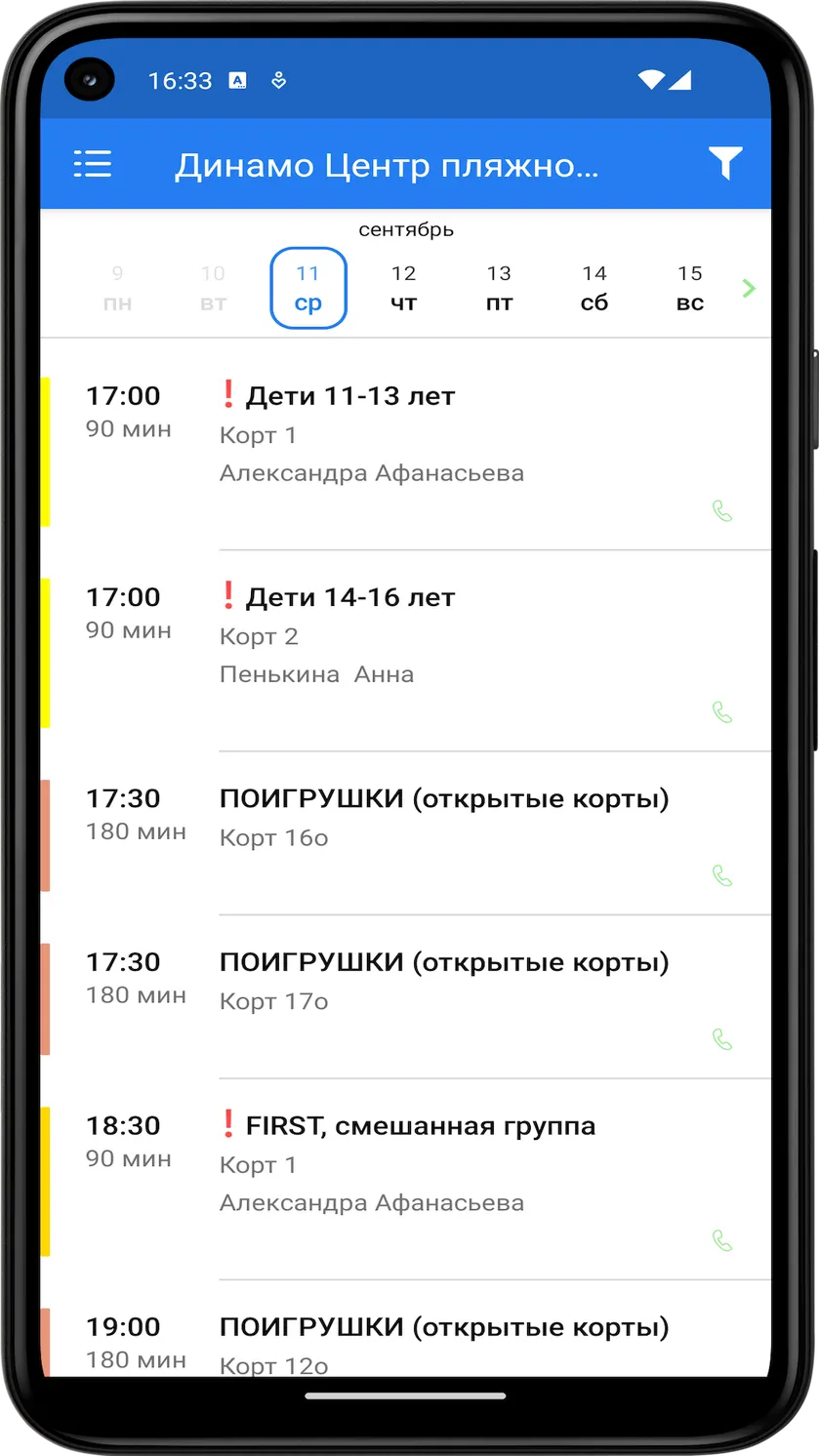The height and width of the screenshot is (1456, 819).
Task: Select Saturday 14 in the calendar
Action: (x=594, y=288)
